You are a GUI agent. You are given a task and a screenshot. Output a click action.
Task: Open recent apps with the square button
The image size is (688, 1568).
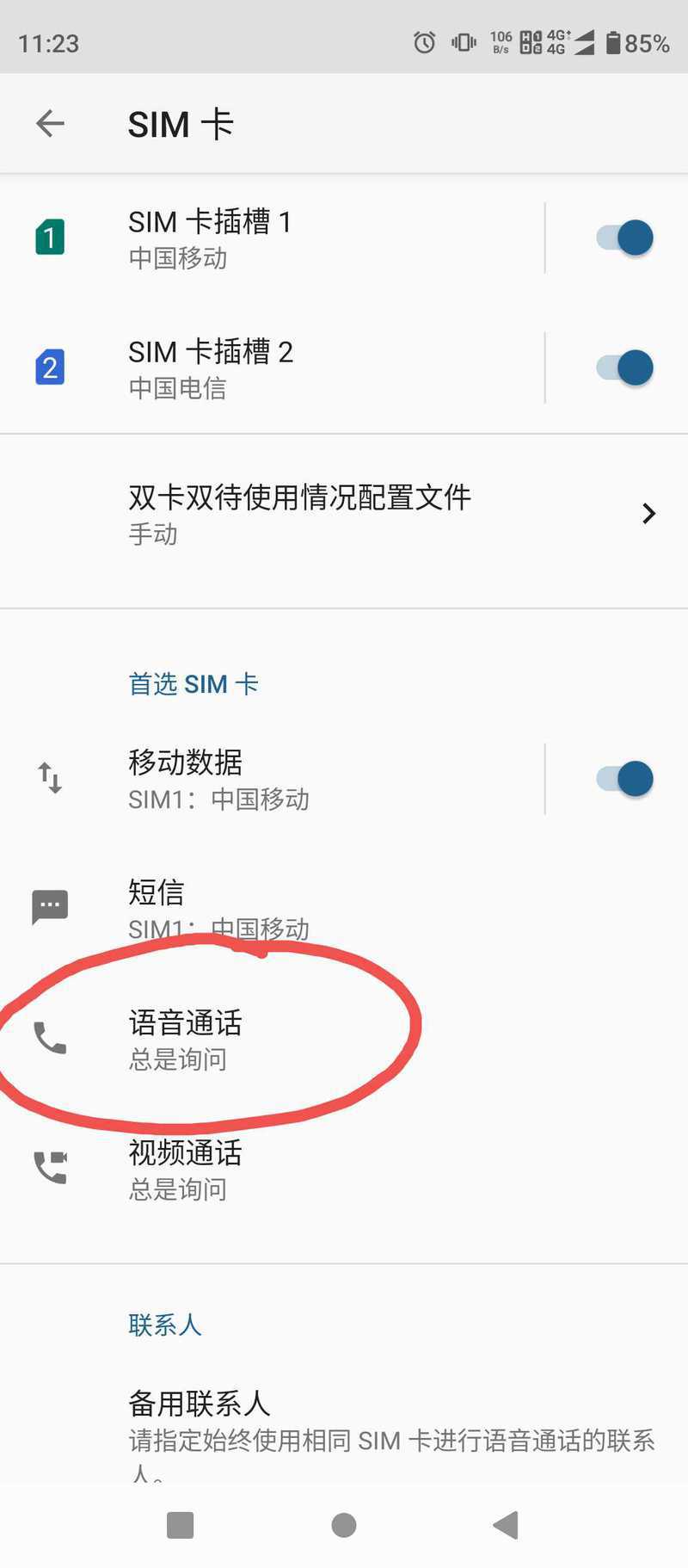click(x=180, y=1525)
